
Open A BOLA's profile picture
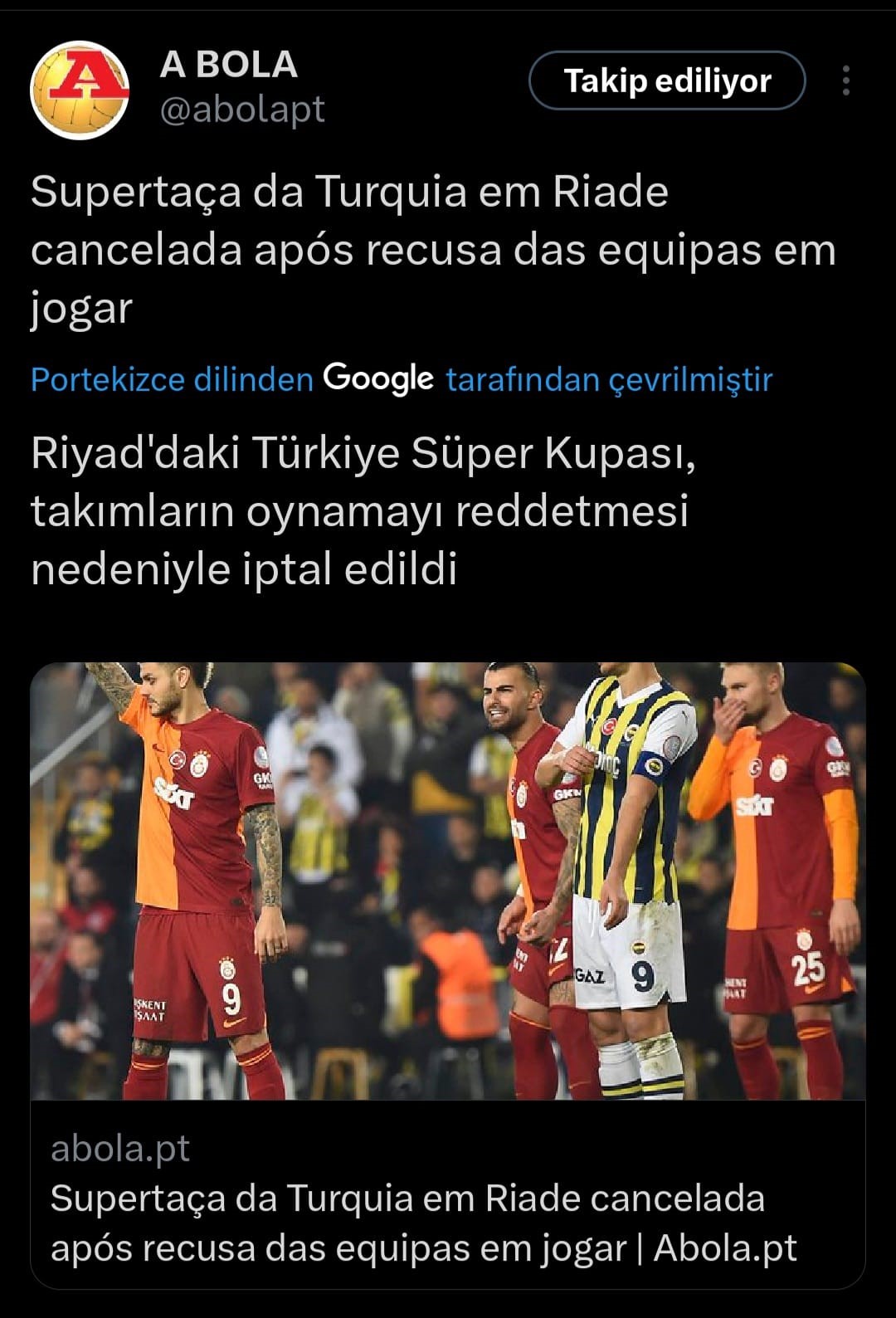(x=80, y=90)
